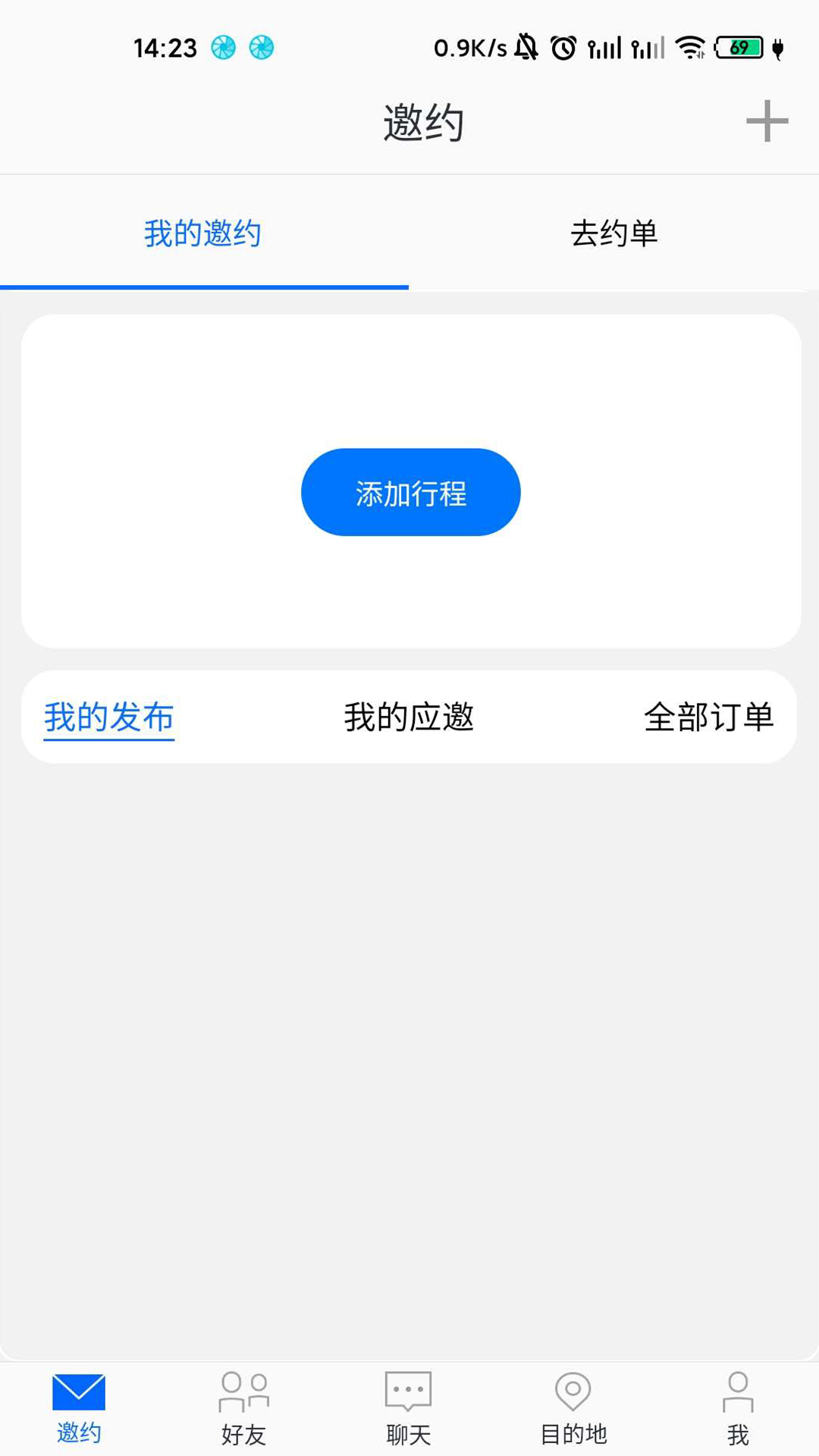819x1456 pixels.
Task: Show 我的发布 list
Action: pos(109,717)
